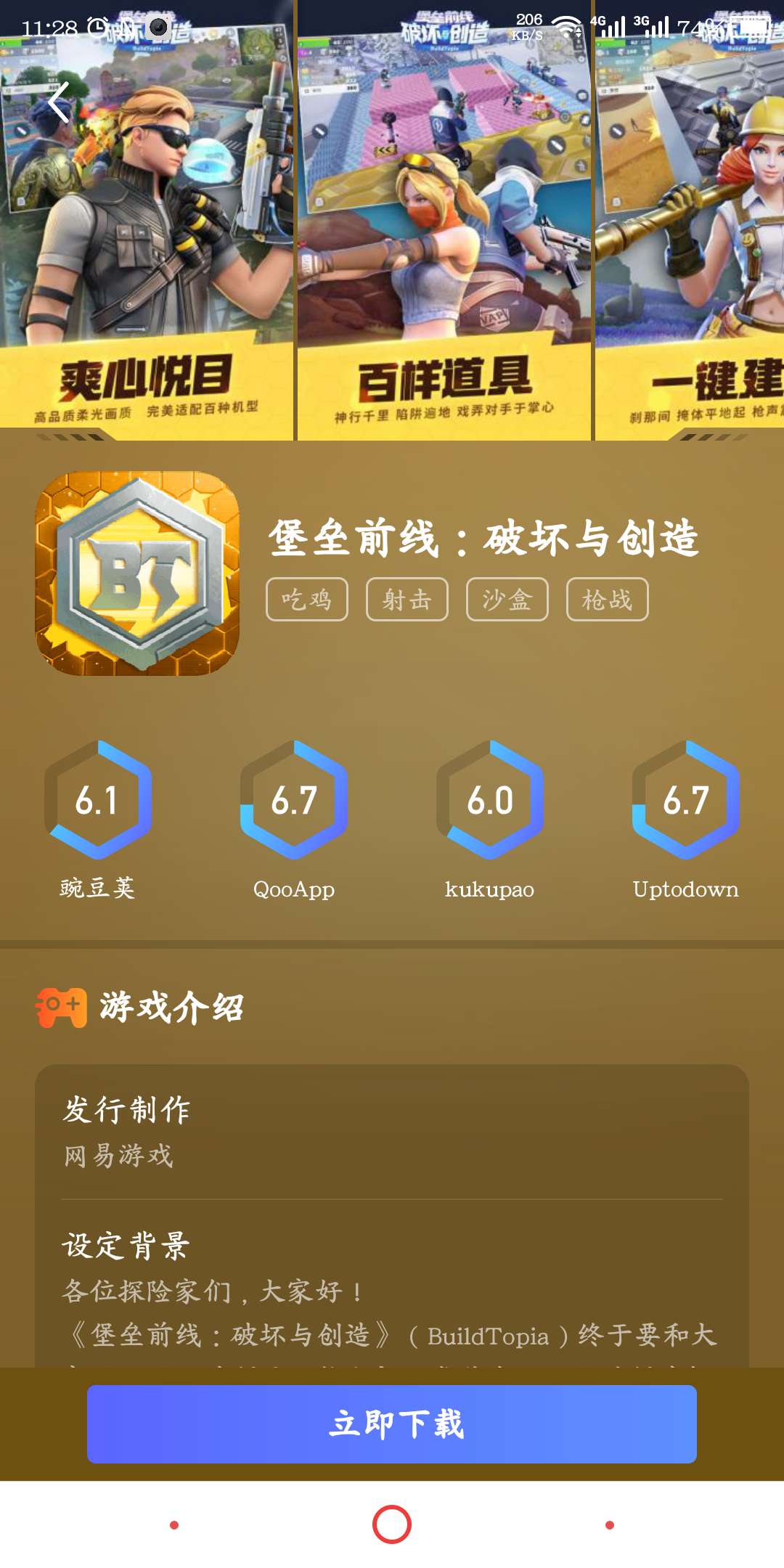Screen dimensions: 784x1568
Task: Tap the system home circle button
Action: click(x=392, y=1524)
